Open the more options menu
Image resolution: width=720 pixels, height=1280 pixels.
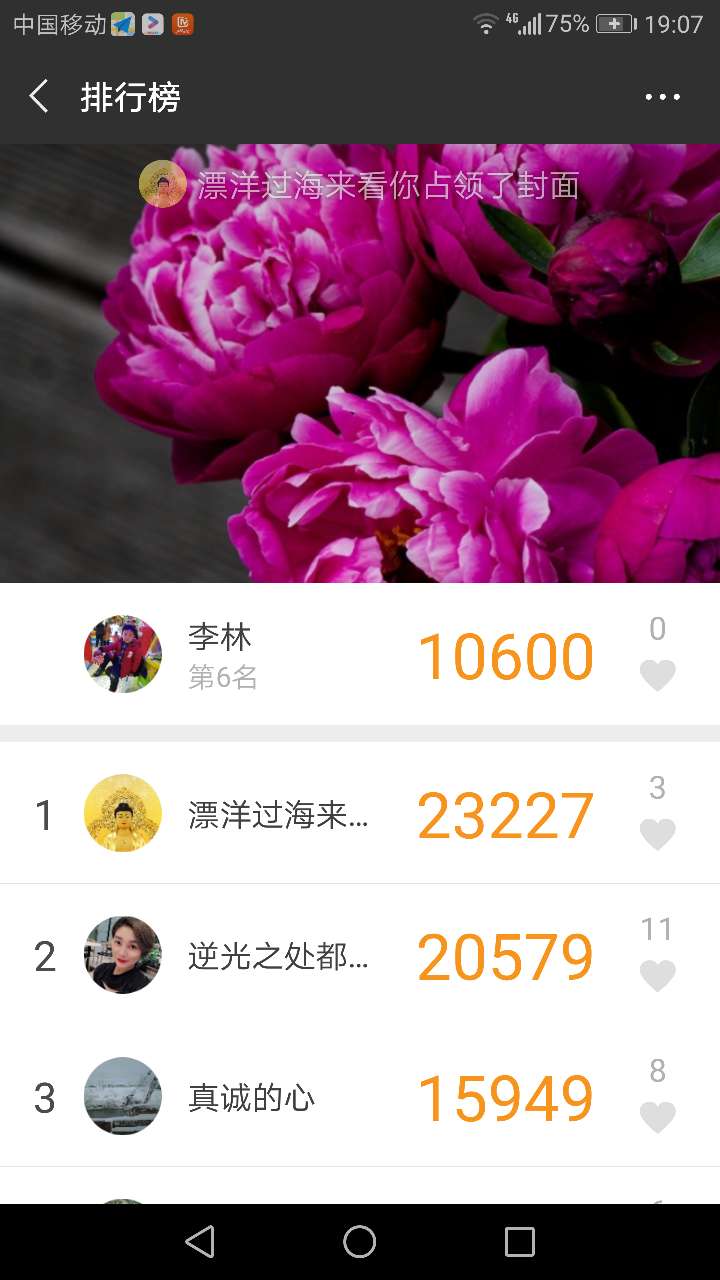(662, 96)
